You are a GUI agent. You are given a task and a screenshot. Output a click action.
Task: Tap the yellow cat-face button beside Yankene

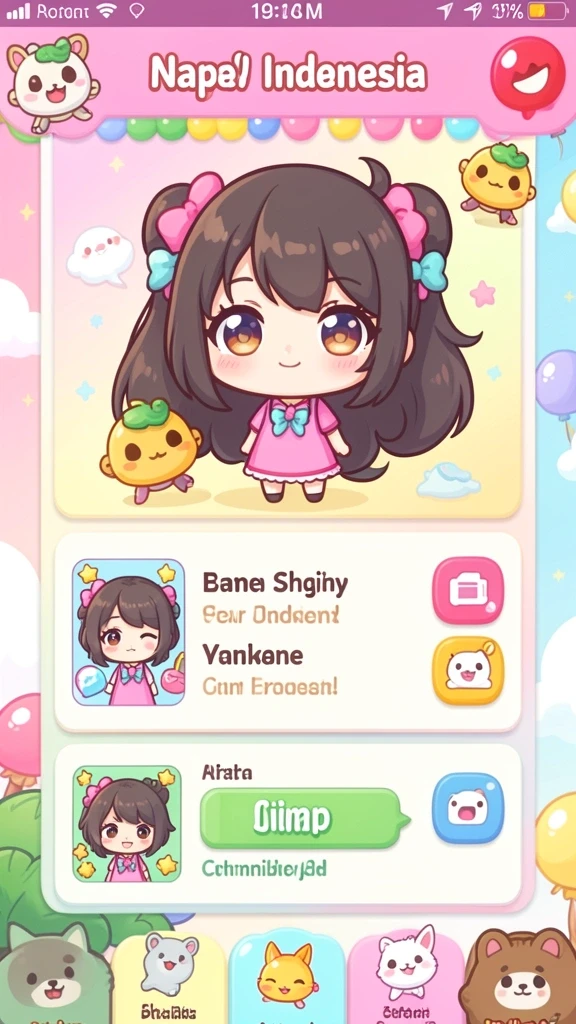pos(468,671)
